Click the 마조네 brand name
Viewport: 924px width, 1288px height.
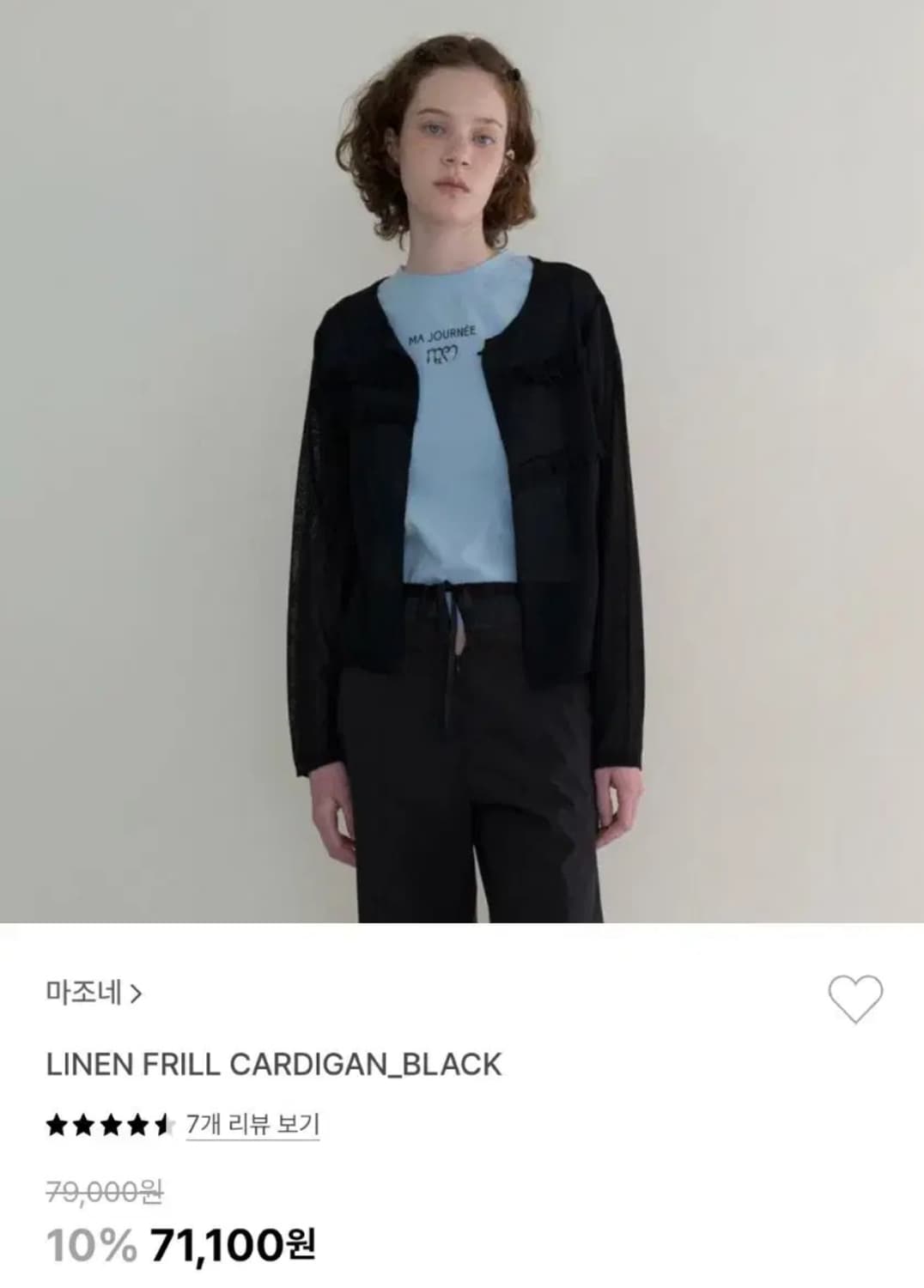point(82,991)
